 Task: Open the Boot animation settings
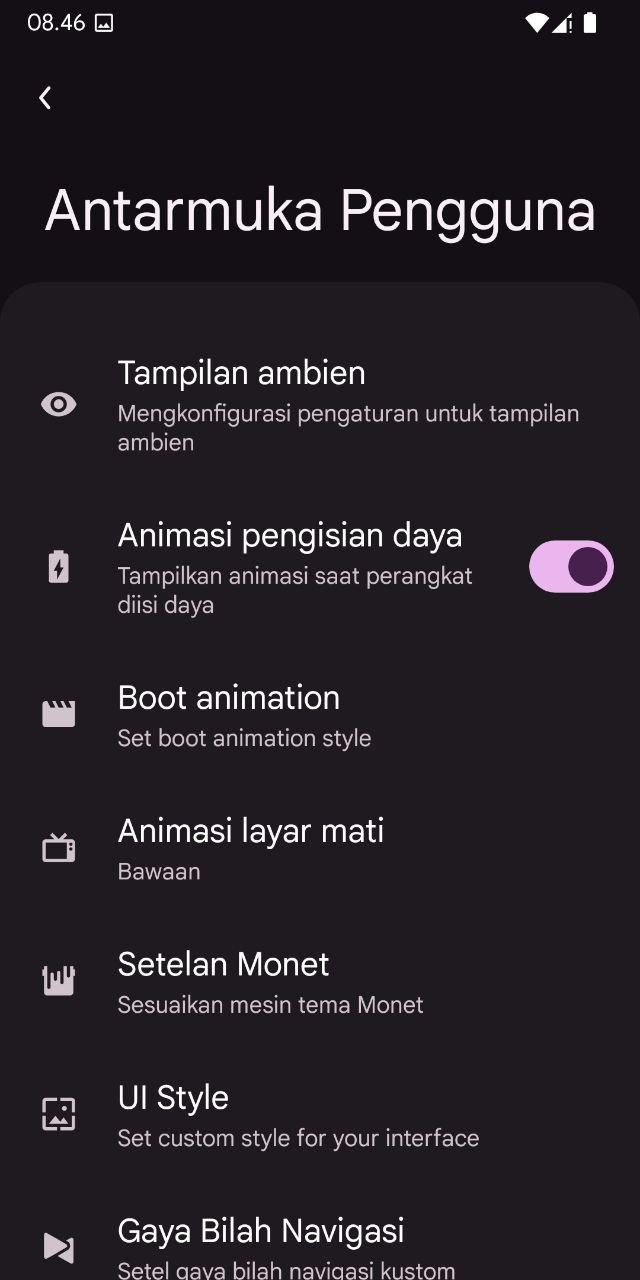coord(320,715)
